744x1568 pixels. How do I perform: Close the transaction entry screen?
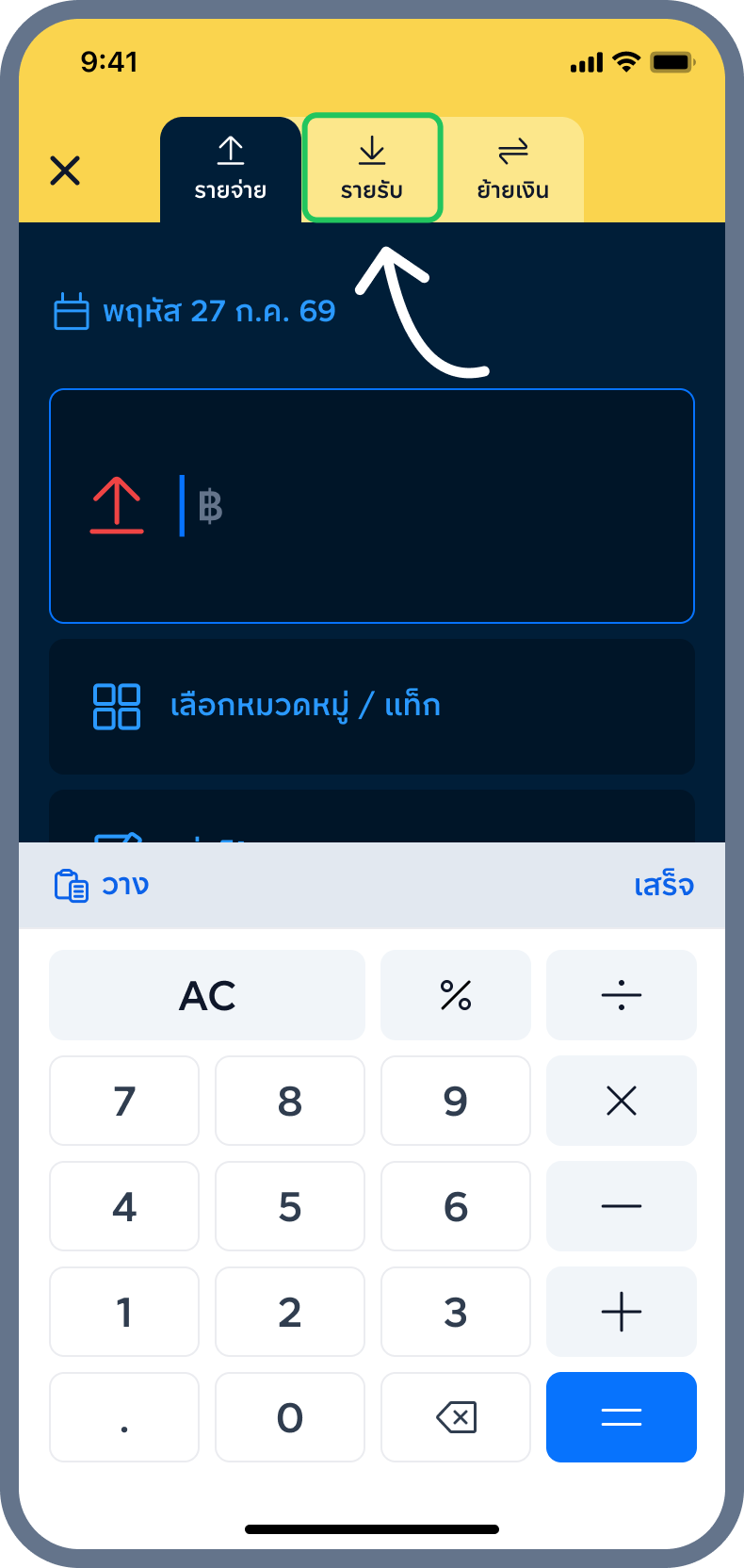[65, 171]
